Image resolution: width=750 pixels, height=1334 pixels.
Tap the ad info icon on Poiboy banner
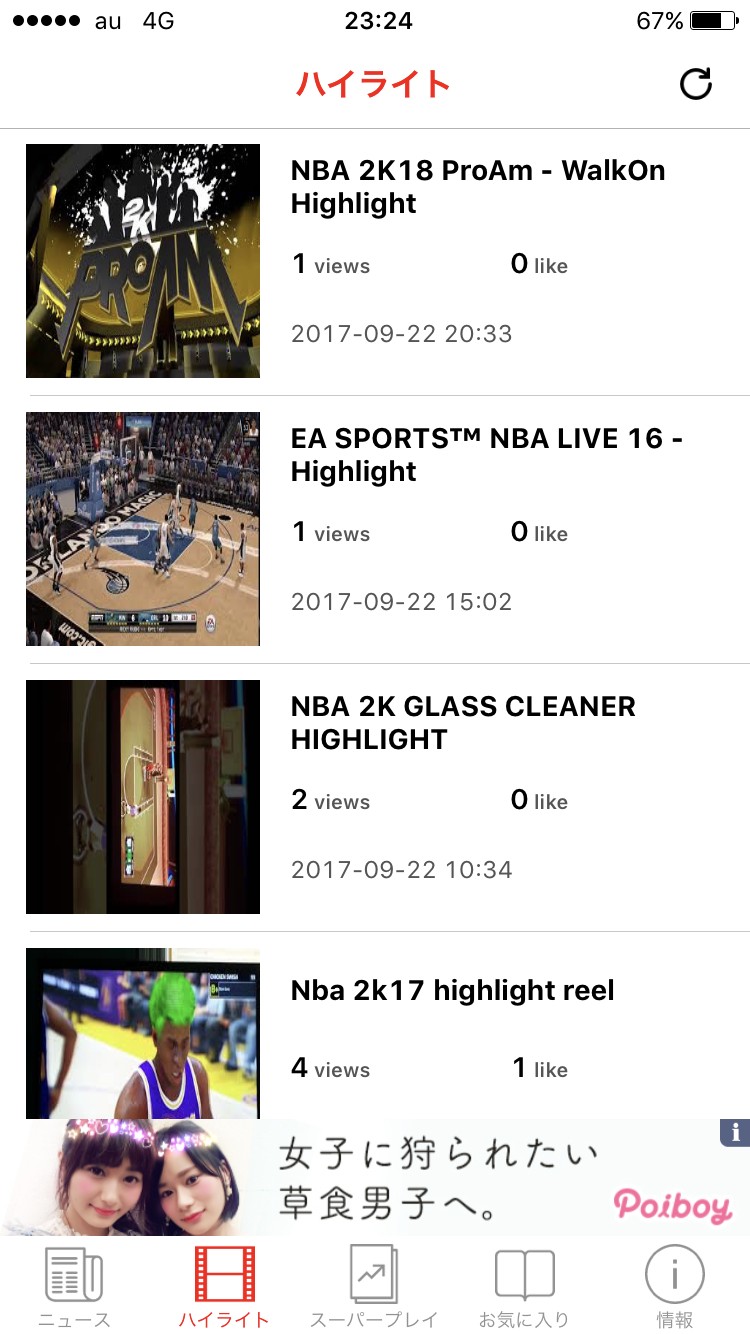[x=735, y=1132]
